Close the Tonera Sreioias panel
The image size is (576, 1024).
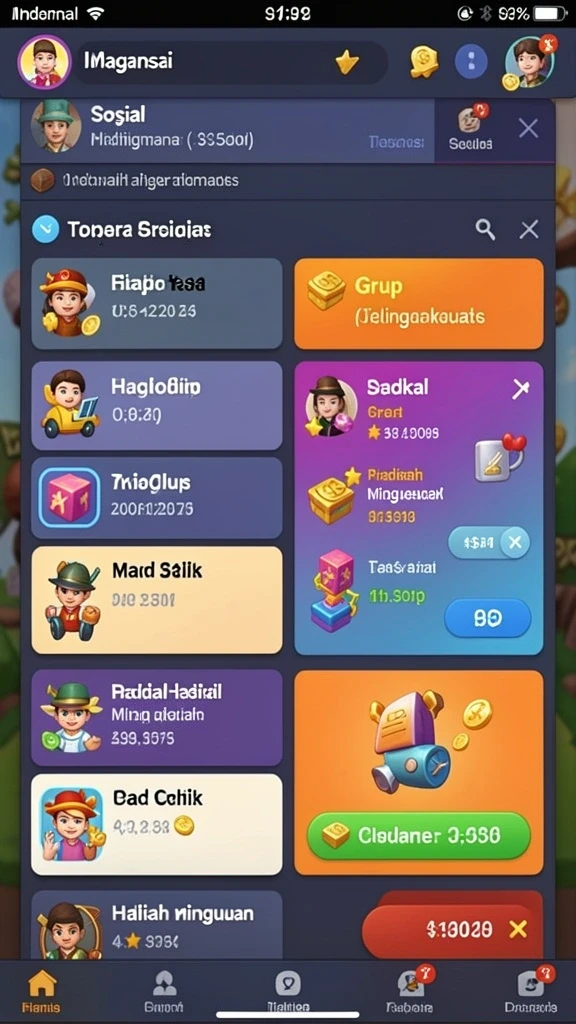pyautogui.click(x=528, y=229)
